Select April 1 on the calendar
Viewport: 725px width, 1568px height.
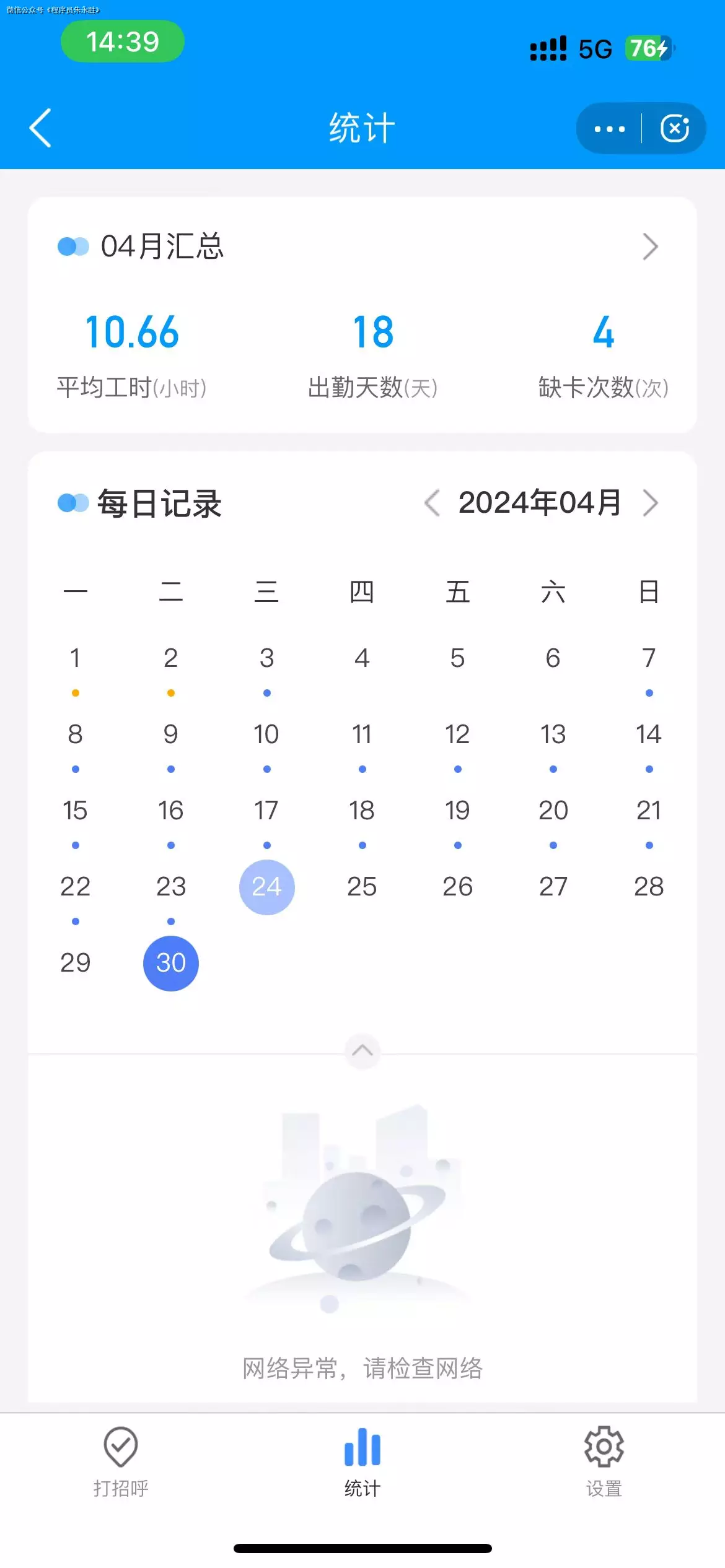tap(75, 658)
